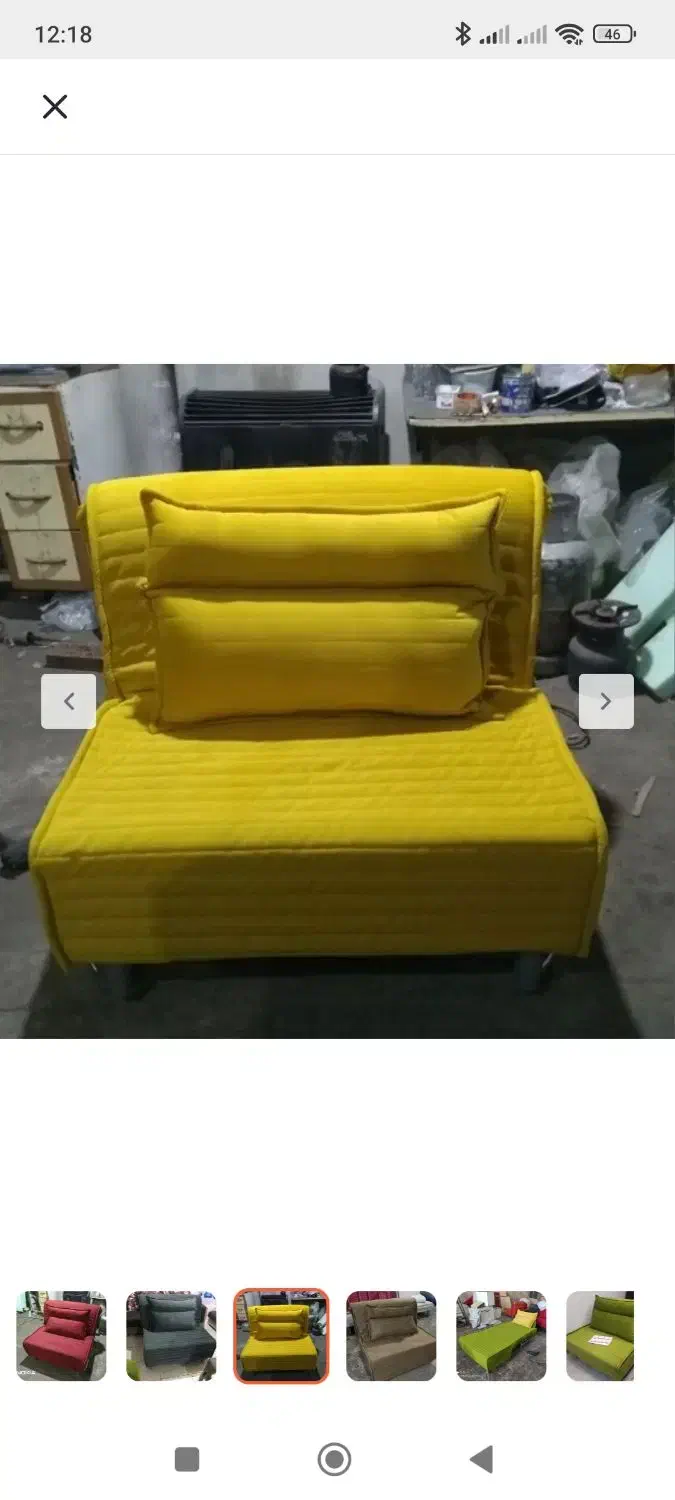Go to the home screen
Screen dimensions: 675x1500
(334, 1460)
